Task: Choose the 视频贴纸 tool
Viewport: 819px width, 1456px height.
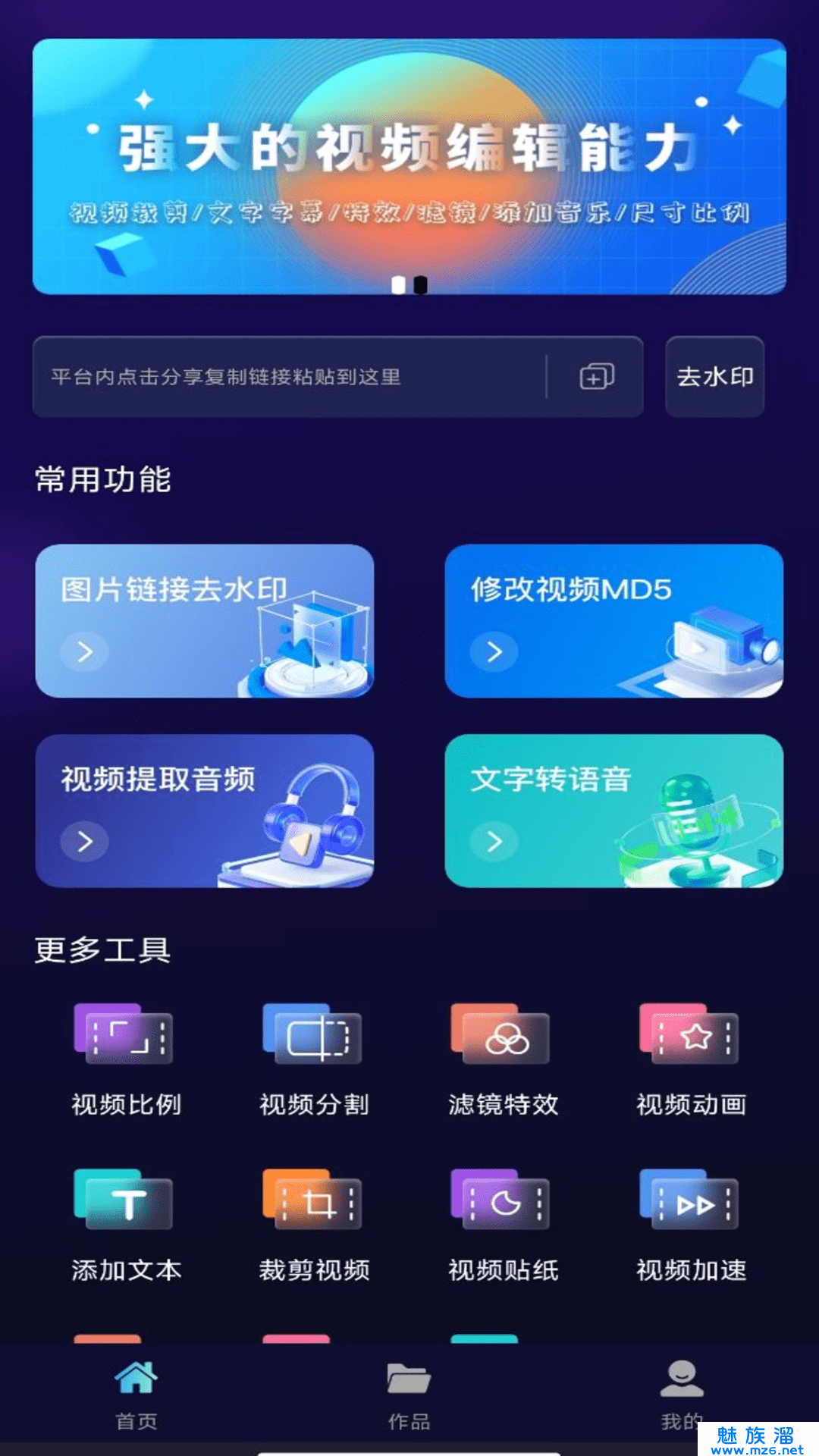Action: (x=503, y=1224)
